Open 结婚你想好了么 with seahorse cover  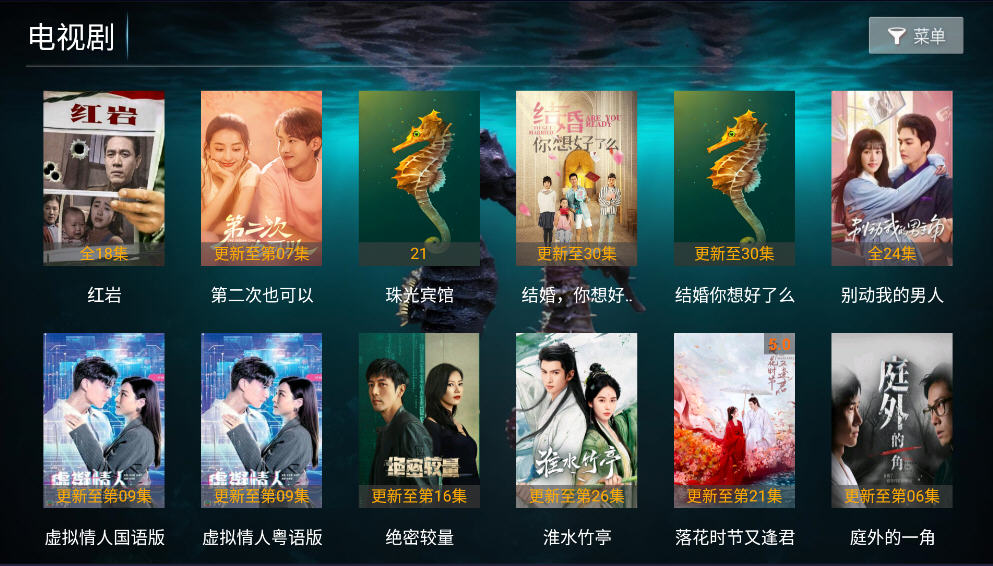click(734, 178)
